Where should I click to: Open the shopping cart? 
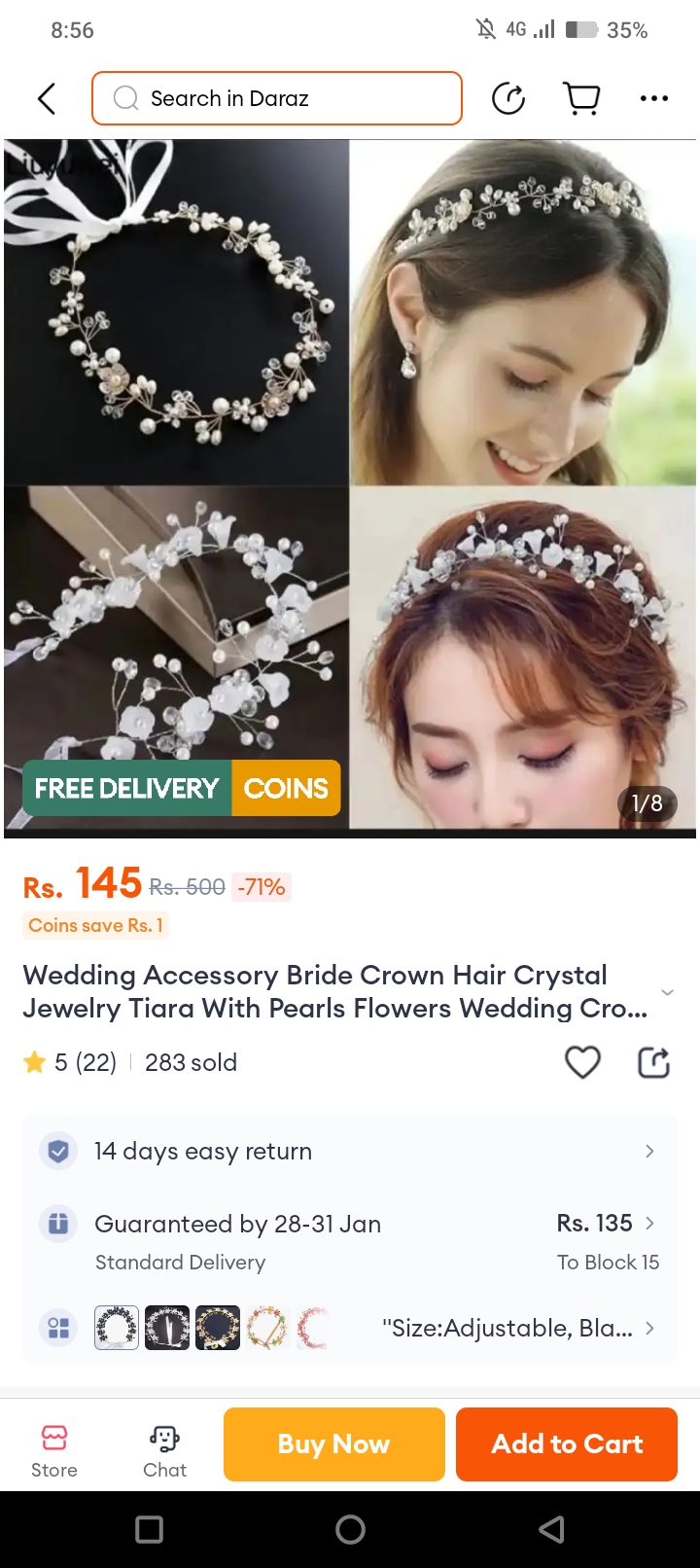pyautogui.click(x=581, y=98)
